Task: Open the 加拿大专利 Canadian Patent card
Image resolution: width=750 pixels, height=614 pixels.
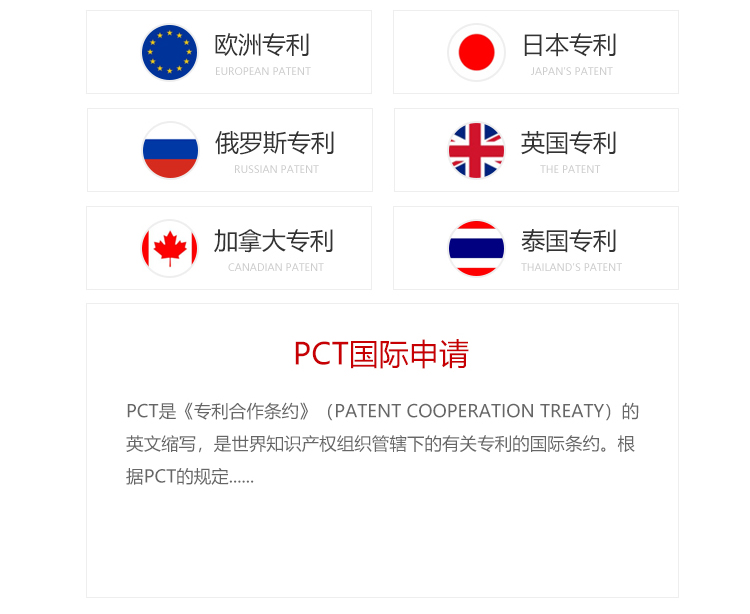Action: point(229,249)
